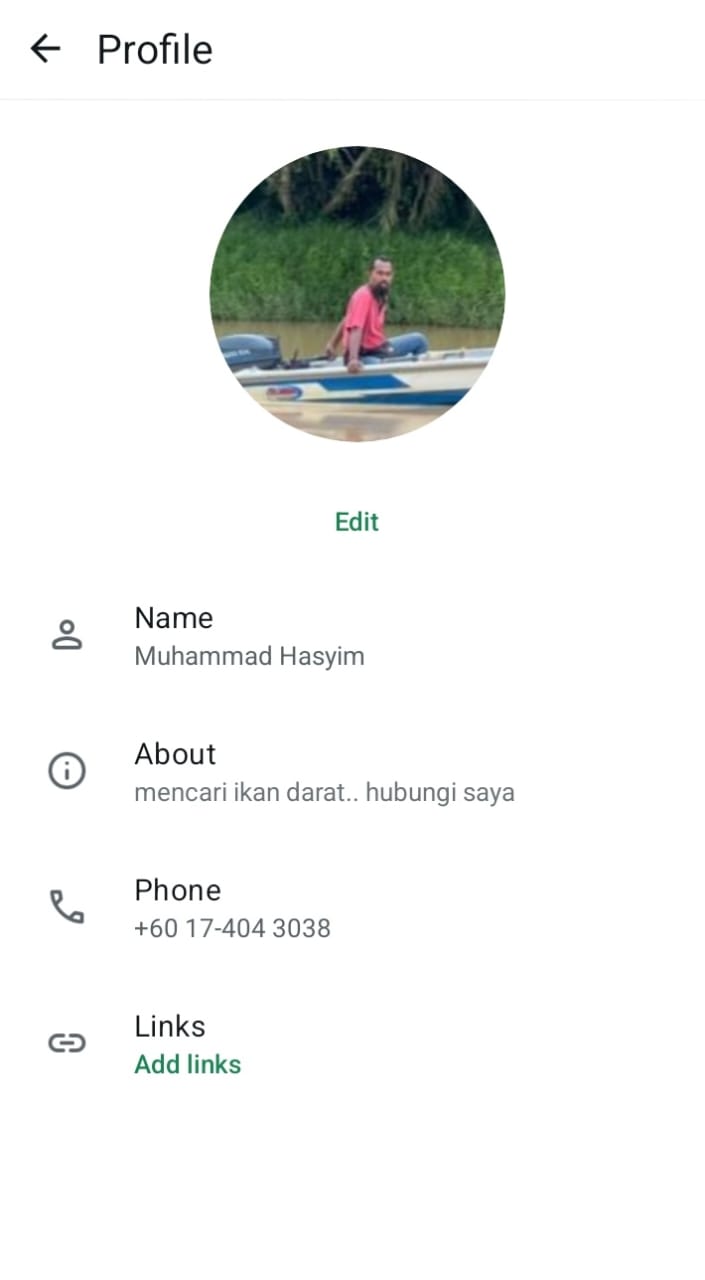Screen dimensions: 705x1280
Task: Go back from the Profile screen
Action: 45,49
